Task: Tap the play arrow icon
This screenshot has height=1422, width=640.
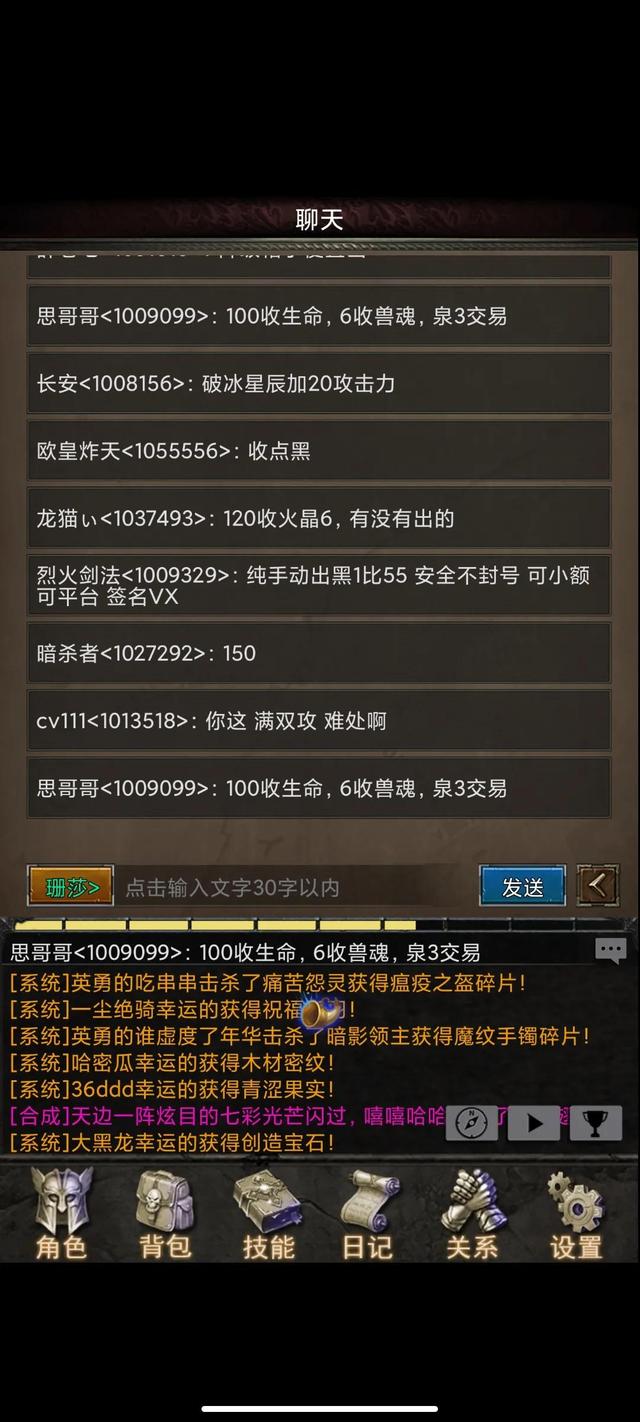Action: (x=534, y=1124)
